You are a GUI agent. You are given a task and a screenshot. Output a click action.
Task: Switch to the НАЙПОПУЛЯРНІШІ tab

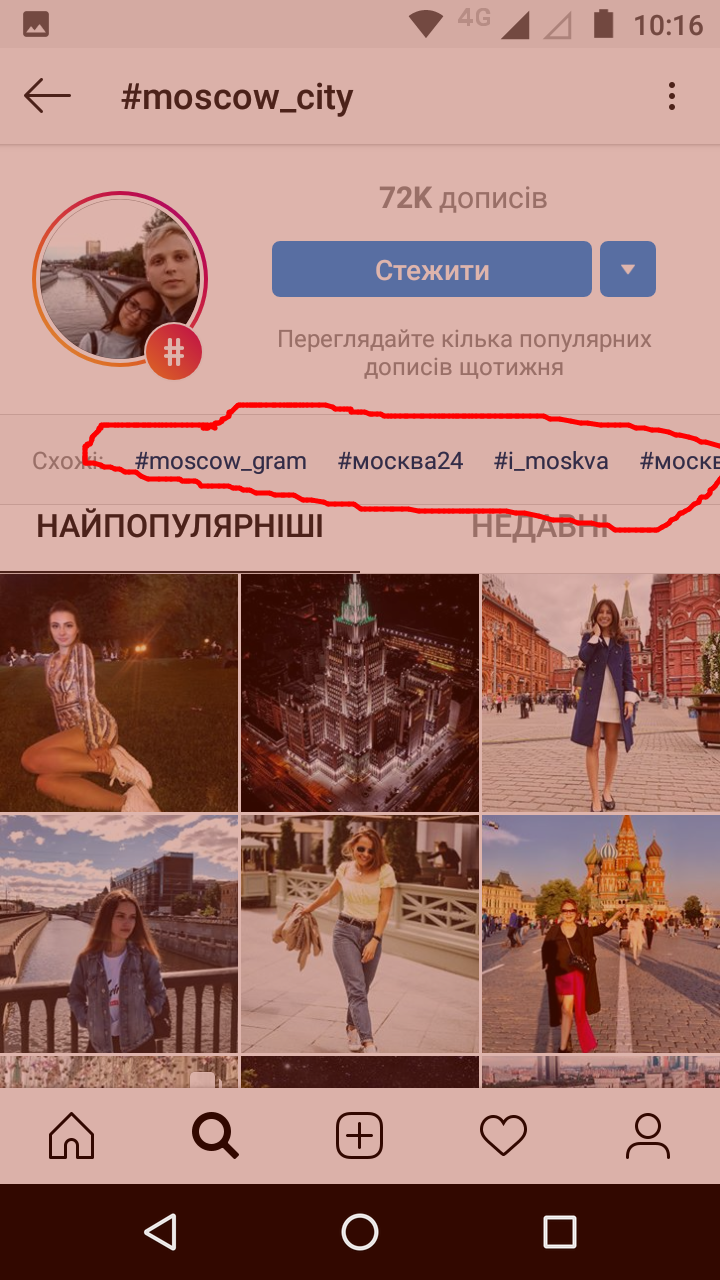click(180, 527)
